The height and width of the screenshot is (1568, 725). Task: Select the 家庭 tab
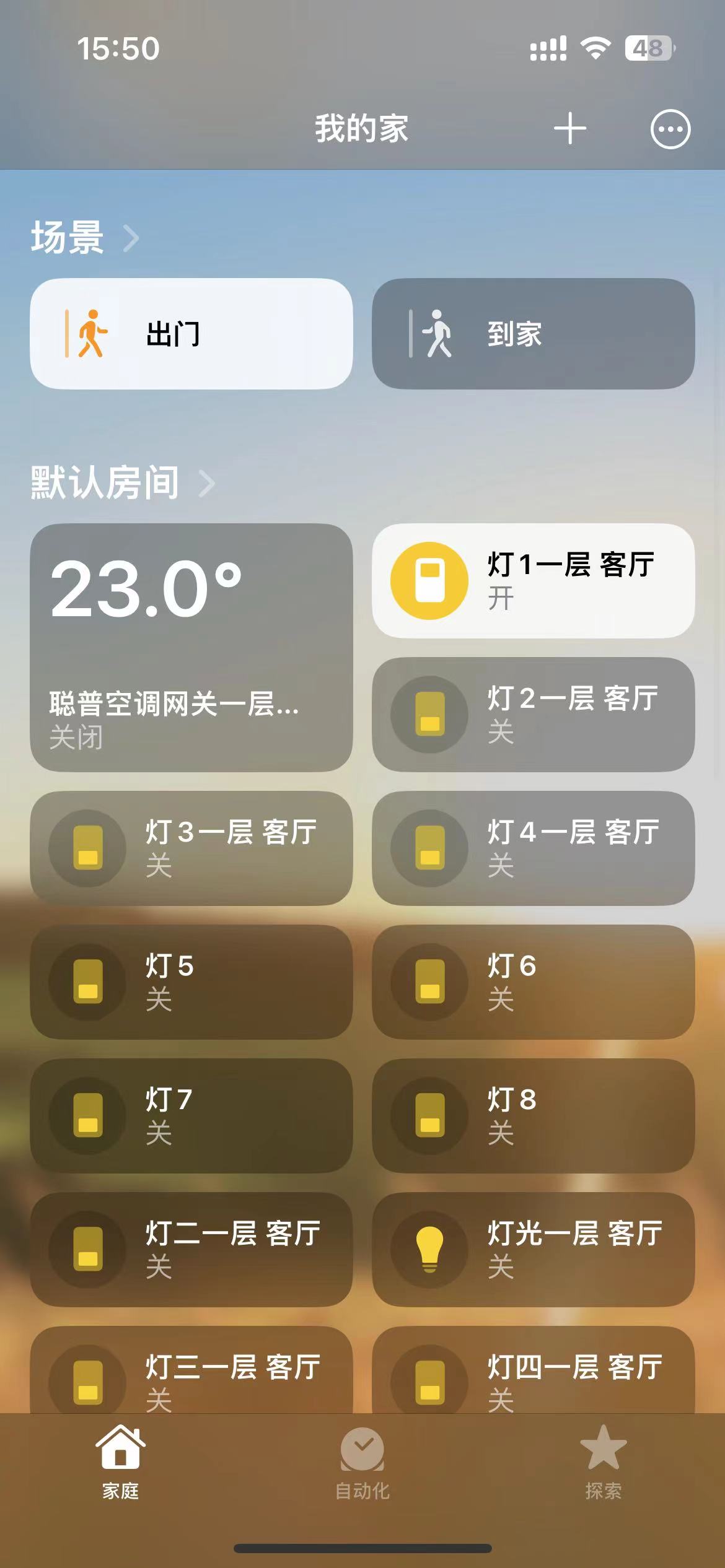point(121,1463)
